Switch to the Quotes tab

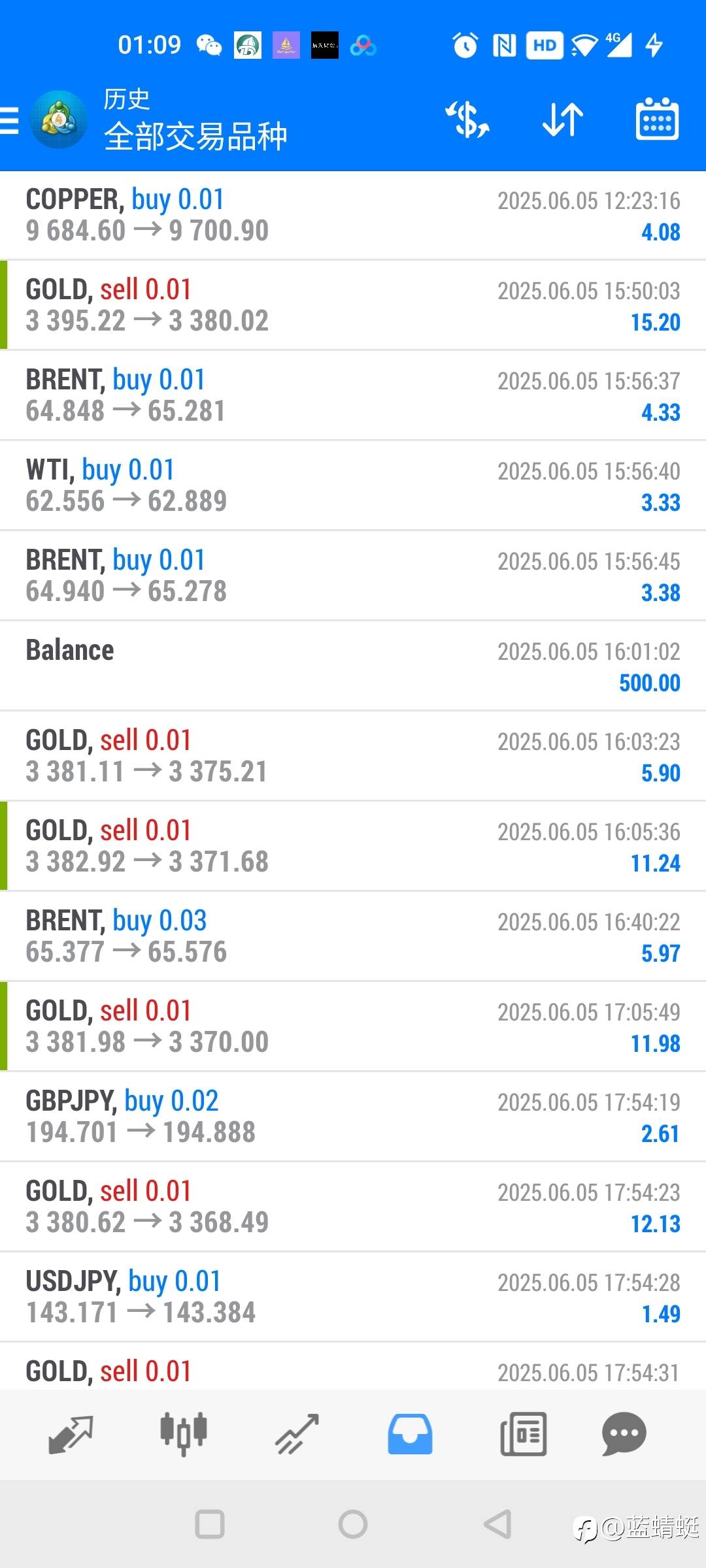click(x=71, y=1434)
